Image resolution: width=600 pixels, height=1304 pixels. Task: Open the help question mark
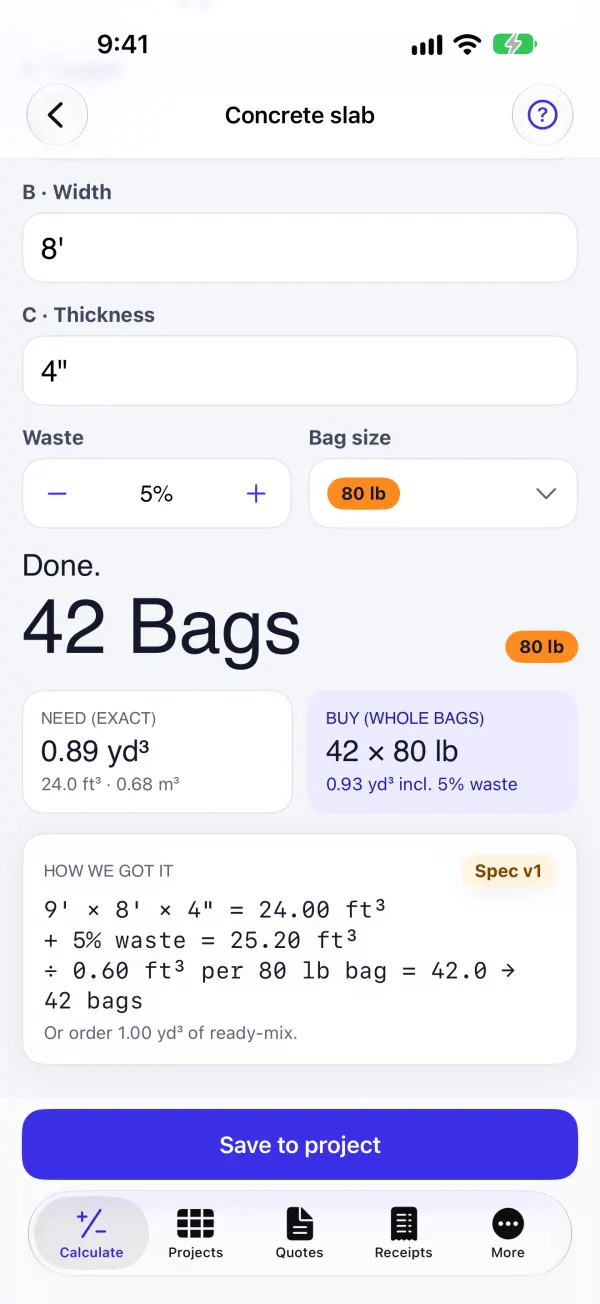542,115
